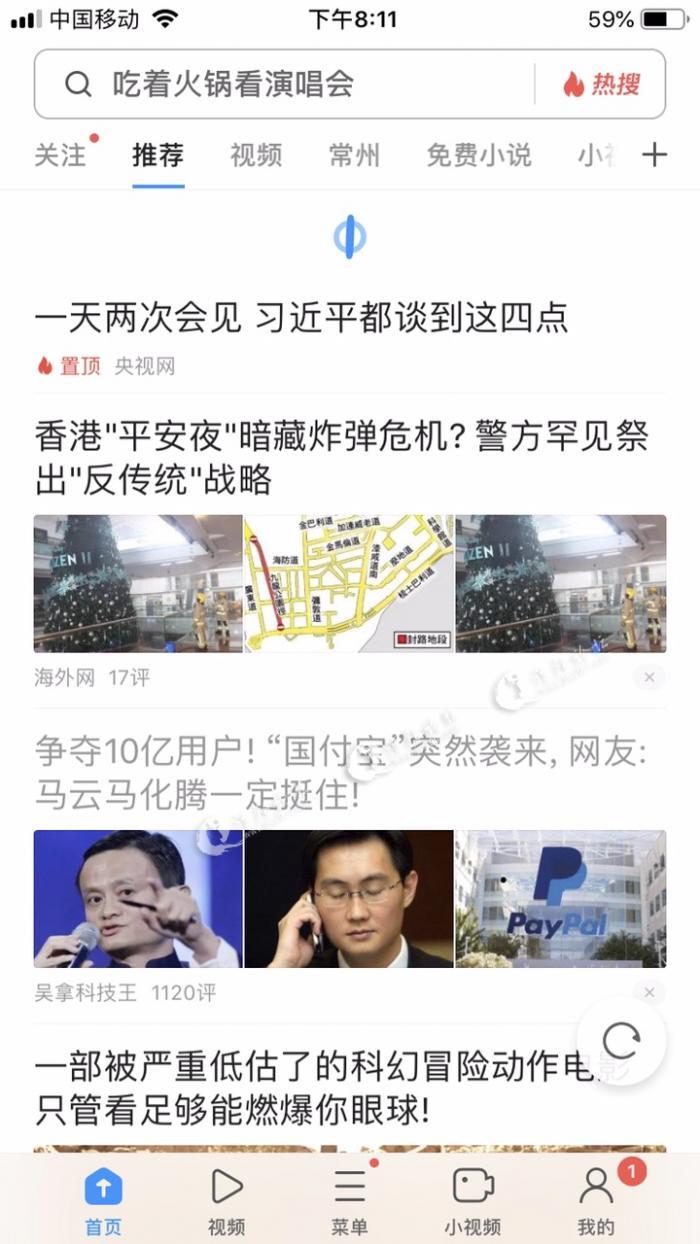Open the 常州 local tab
Screen dimensions: 700x1244
[354, 155]
